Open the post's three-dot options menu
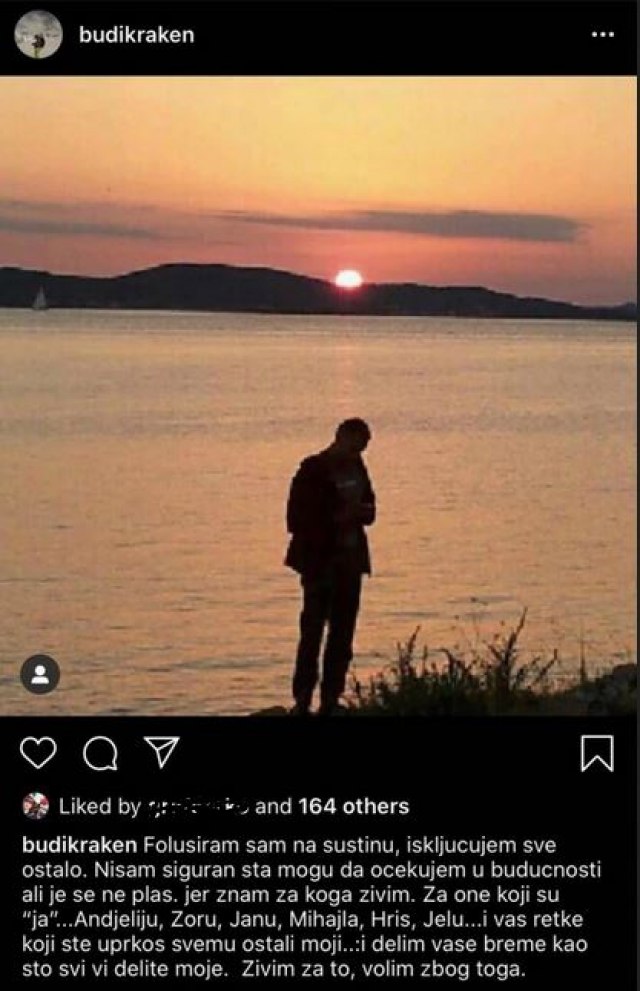Image resolution: width=640 pixels, height=991 pixels. [603, 35]
